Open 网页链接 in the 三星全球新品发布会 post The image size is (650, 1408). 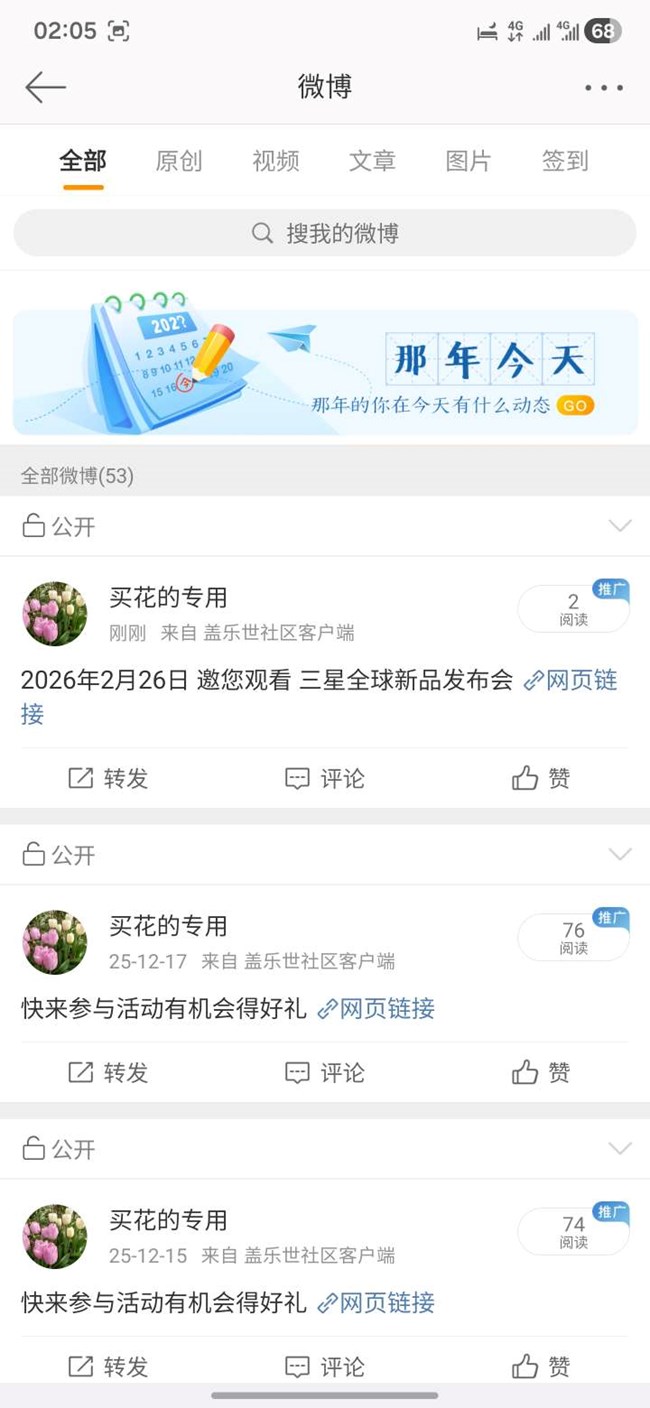coord(570,682)
